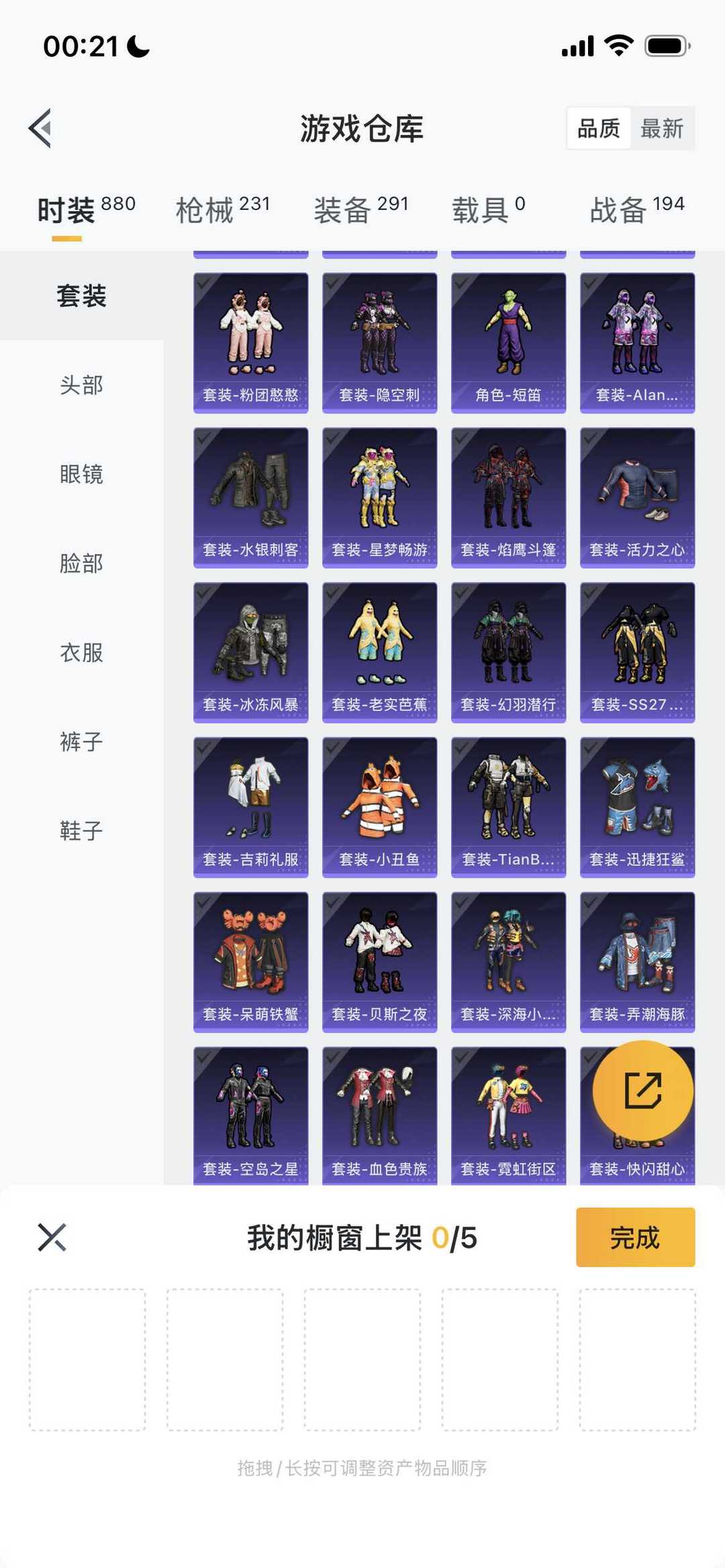Select the 衣服 category
The height and width of the screenshot is (1568, 725).
tap(81, 653)
